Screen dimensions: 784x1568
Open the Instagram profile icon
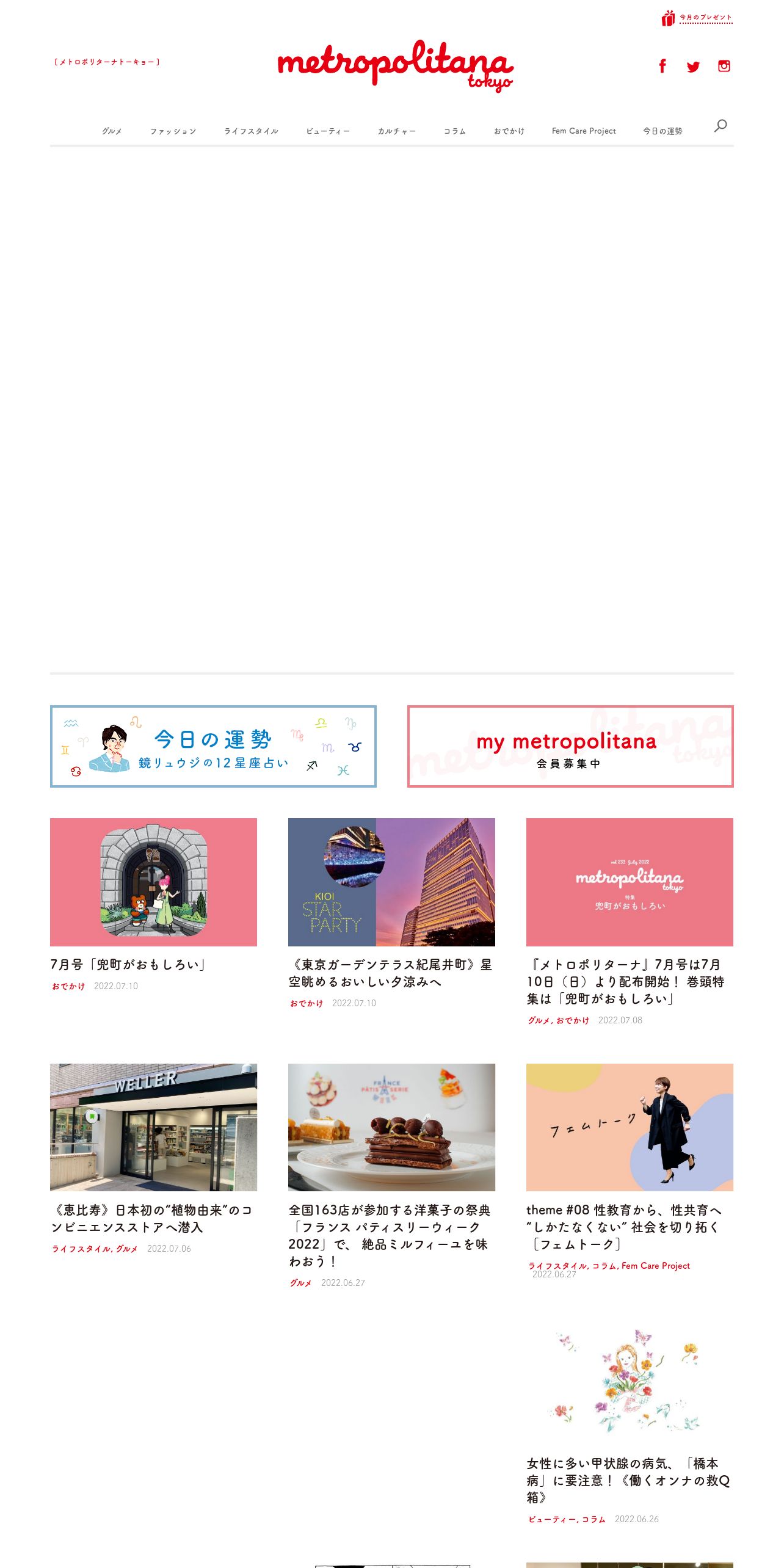[724, 66]
